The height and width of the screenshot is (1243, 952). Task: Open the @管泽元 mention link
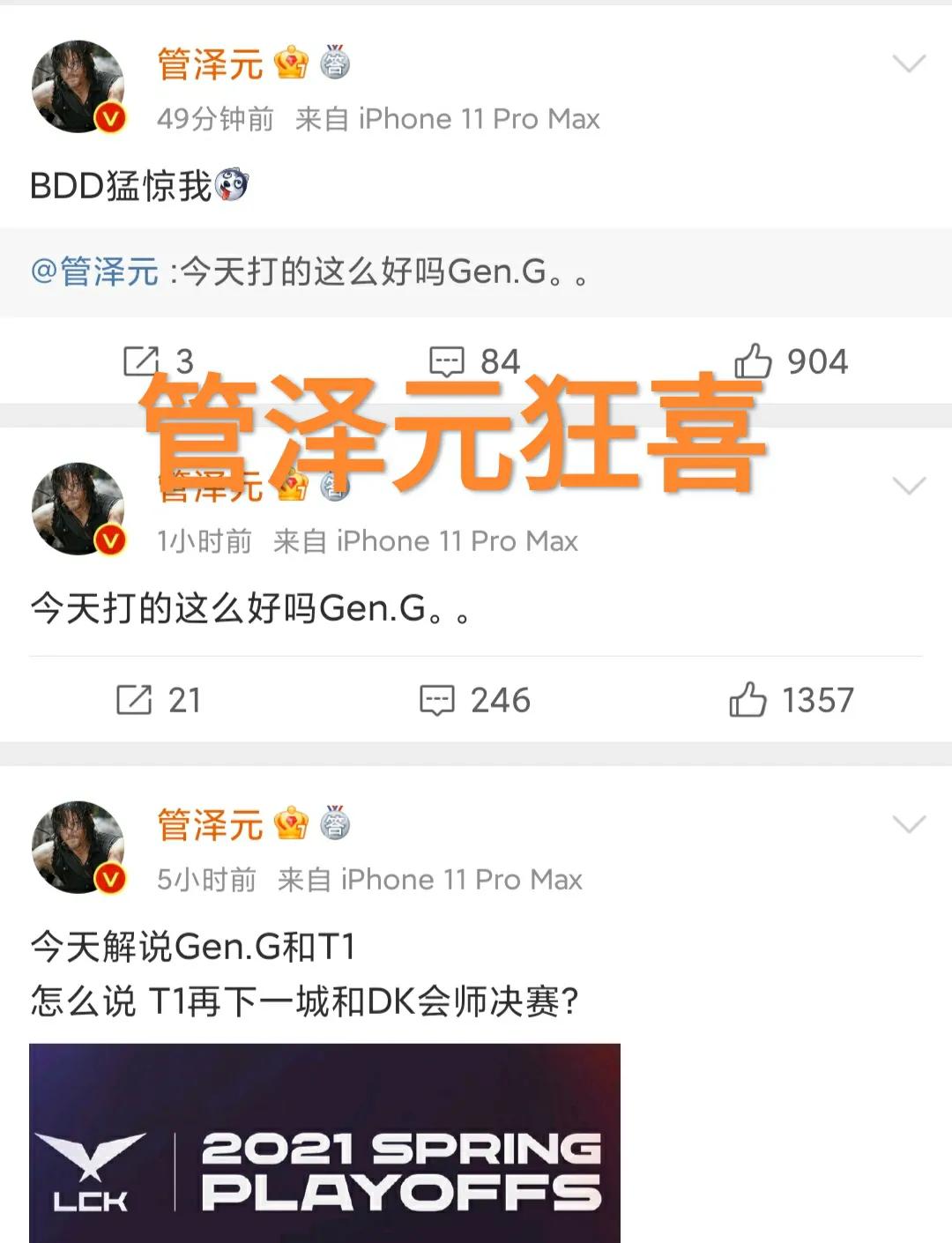point(97,273)
